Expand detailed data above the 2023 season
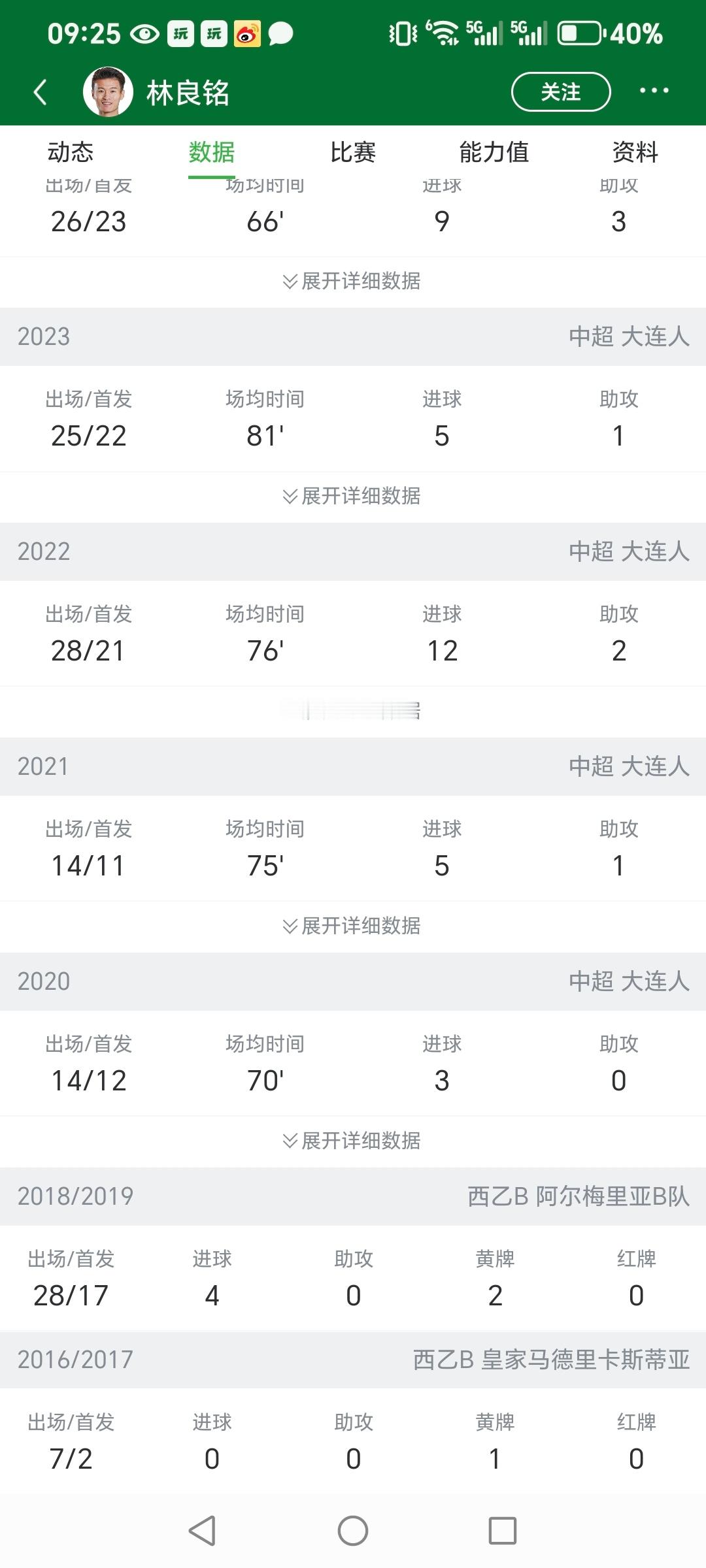Image resolution: width=706 pixels, height=1568 pixels. pyautogui.click(x=352, y=281)
